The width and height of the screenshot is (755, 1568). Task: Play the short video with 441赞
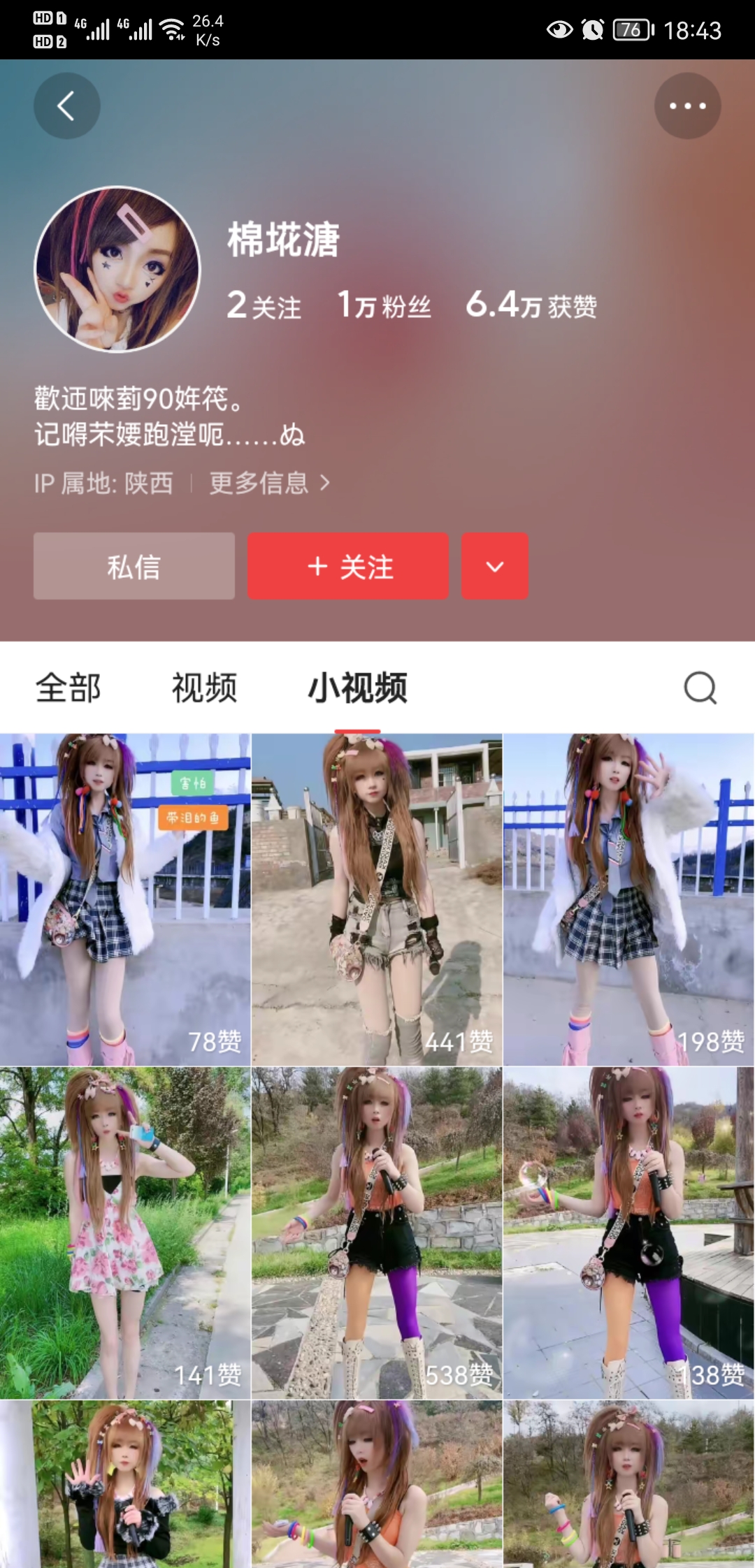click(x=377, y=899)
